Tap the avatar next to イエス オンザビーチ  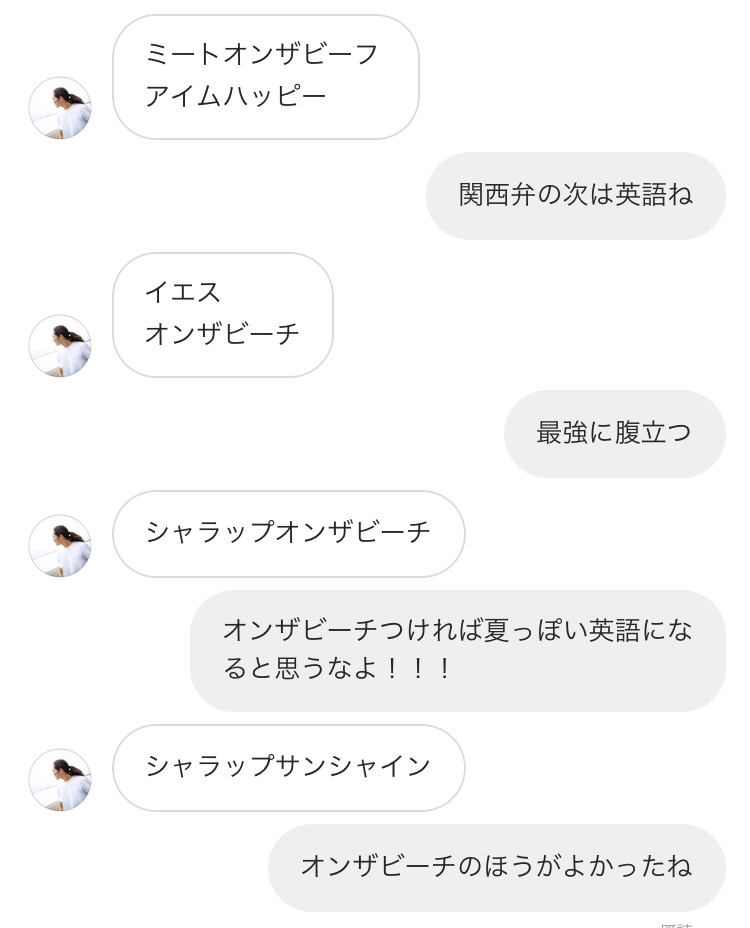coord(60,346)
